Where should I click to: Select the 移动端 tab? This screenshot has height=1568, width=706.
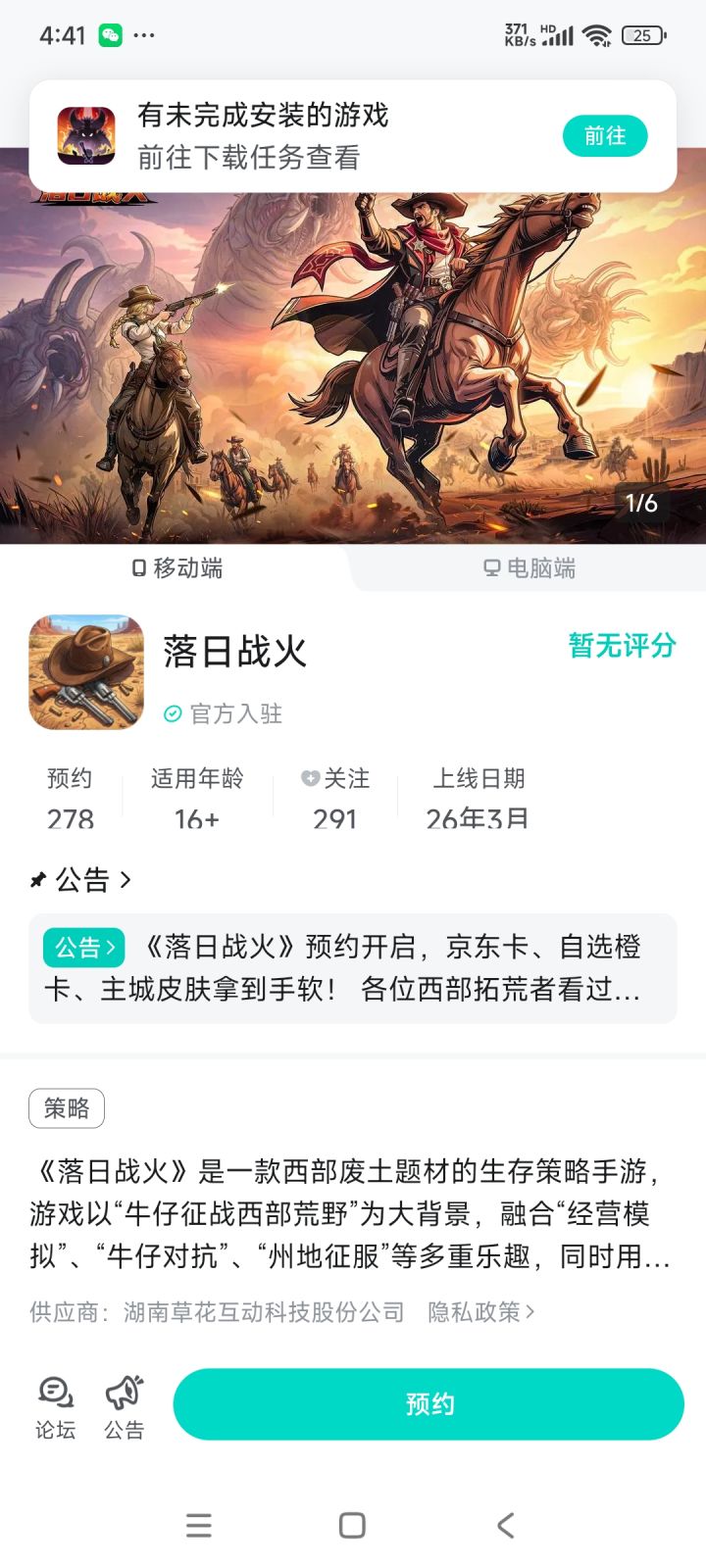click(176, 568)
